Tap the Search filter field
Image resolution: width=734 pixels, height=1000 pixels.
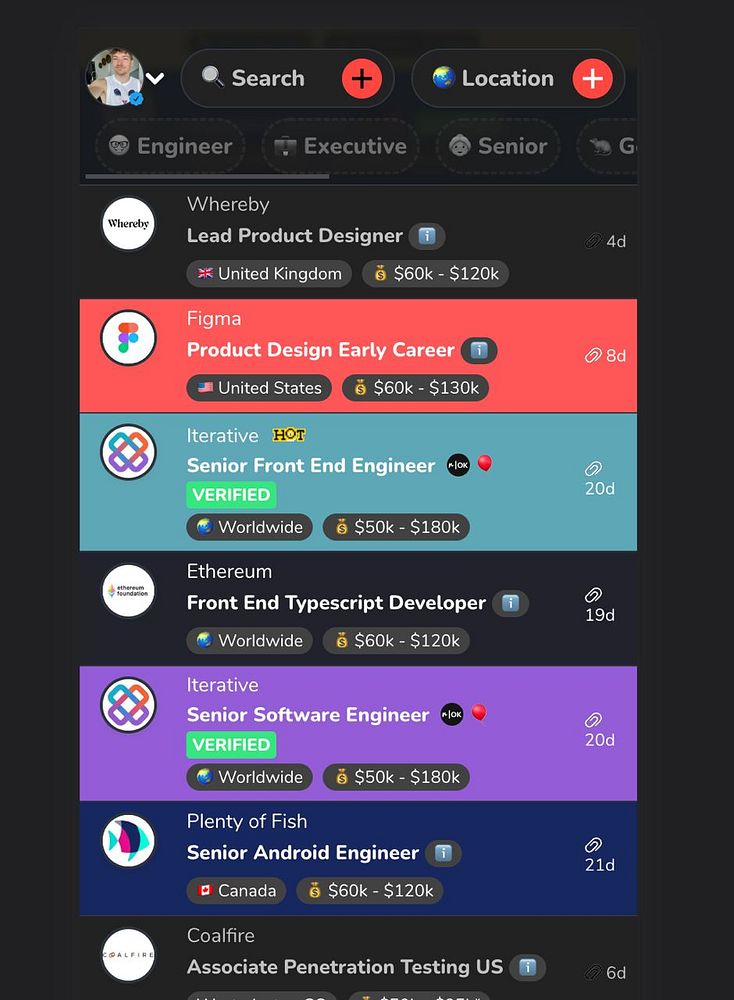point(265,78)
